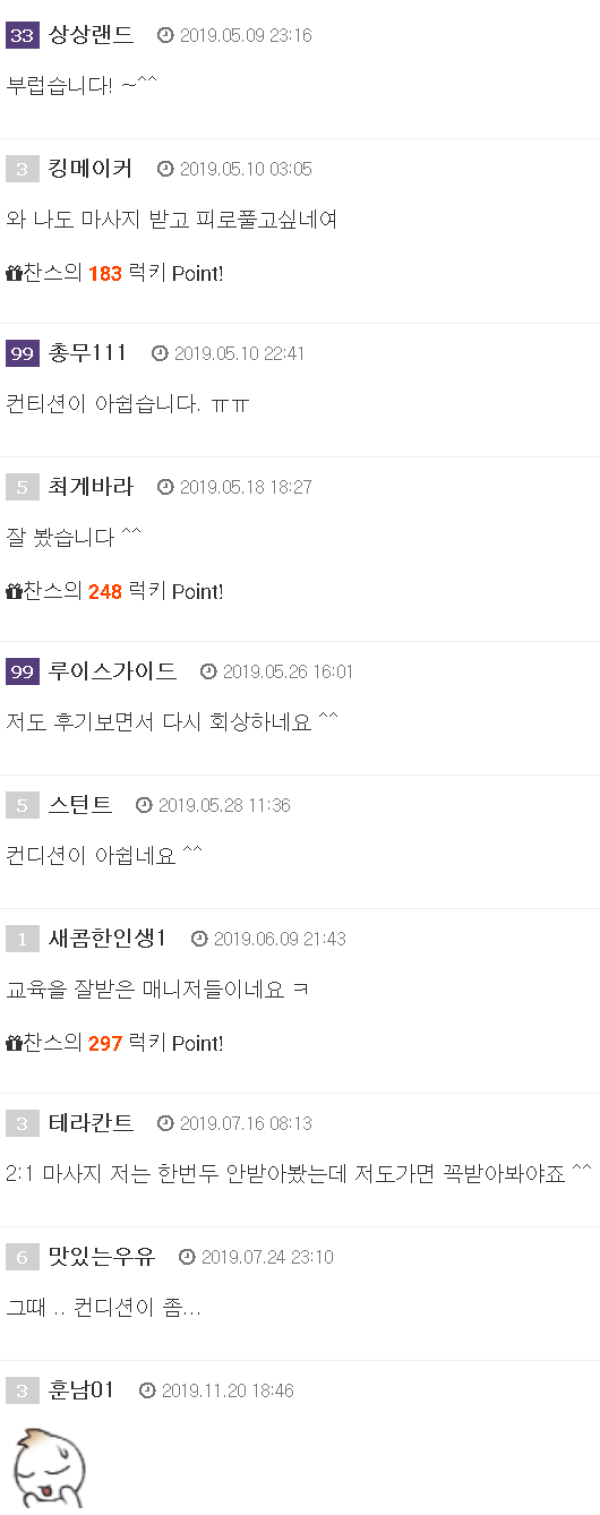Open the username 맛있는우유
This screenshot has height=1515, width=600.
tap(102, 1257)
